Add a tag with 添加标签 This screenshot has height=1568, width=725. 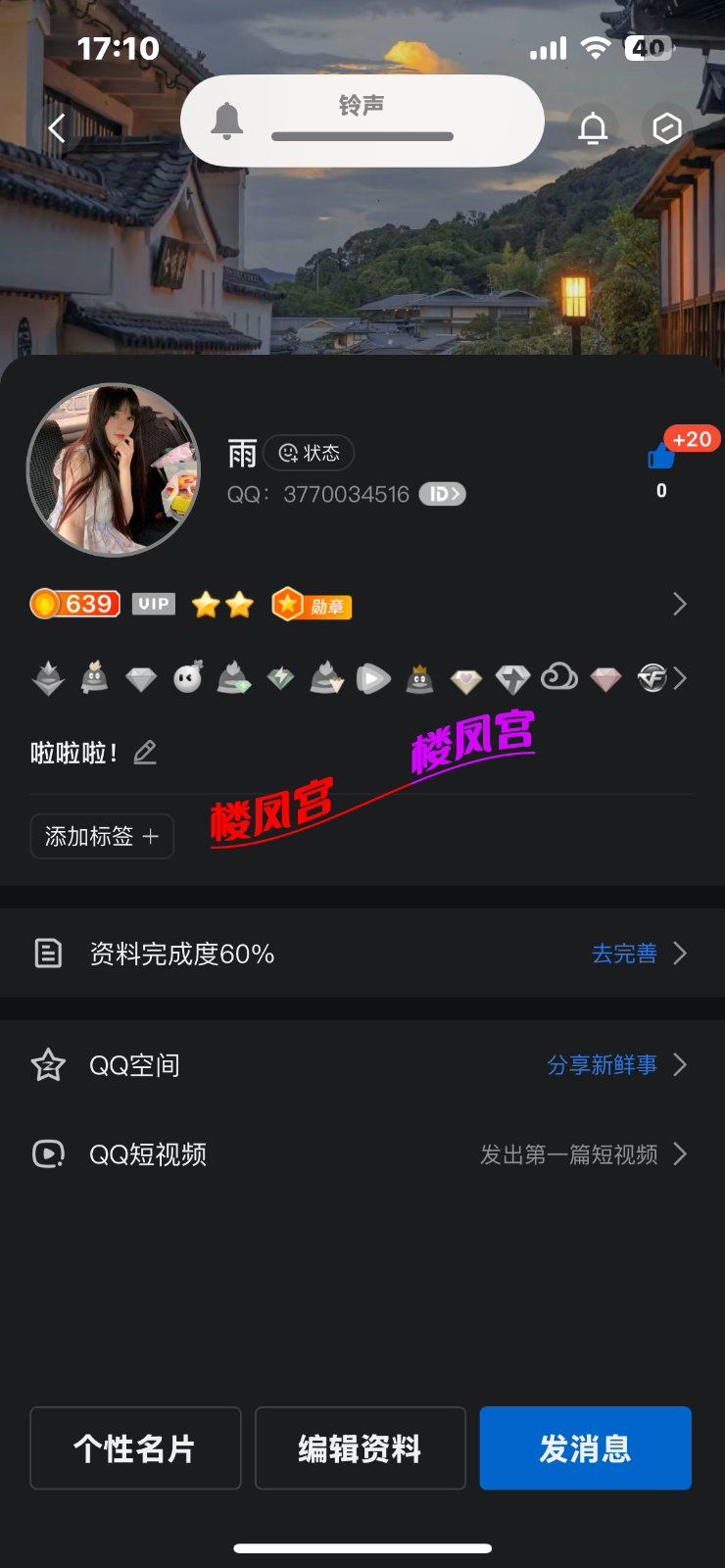pyautogui.click(x=102, y=836)
